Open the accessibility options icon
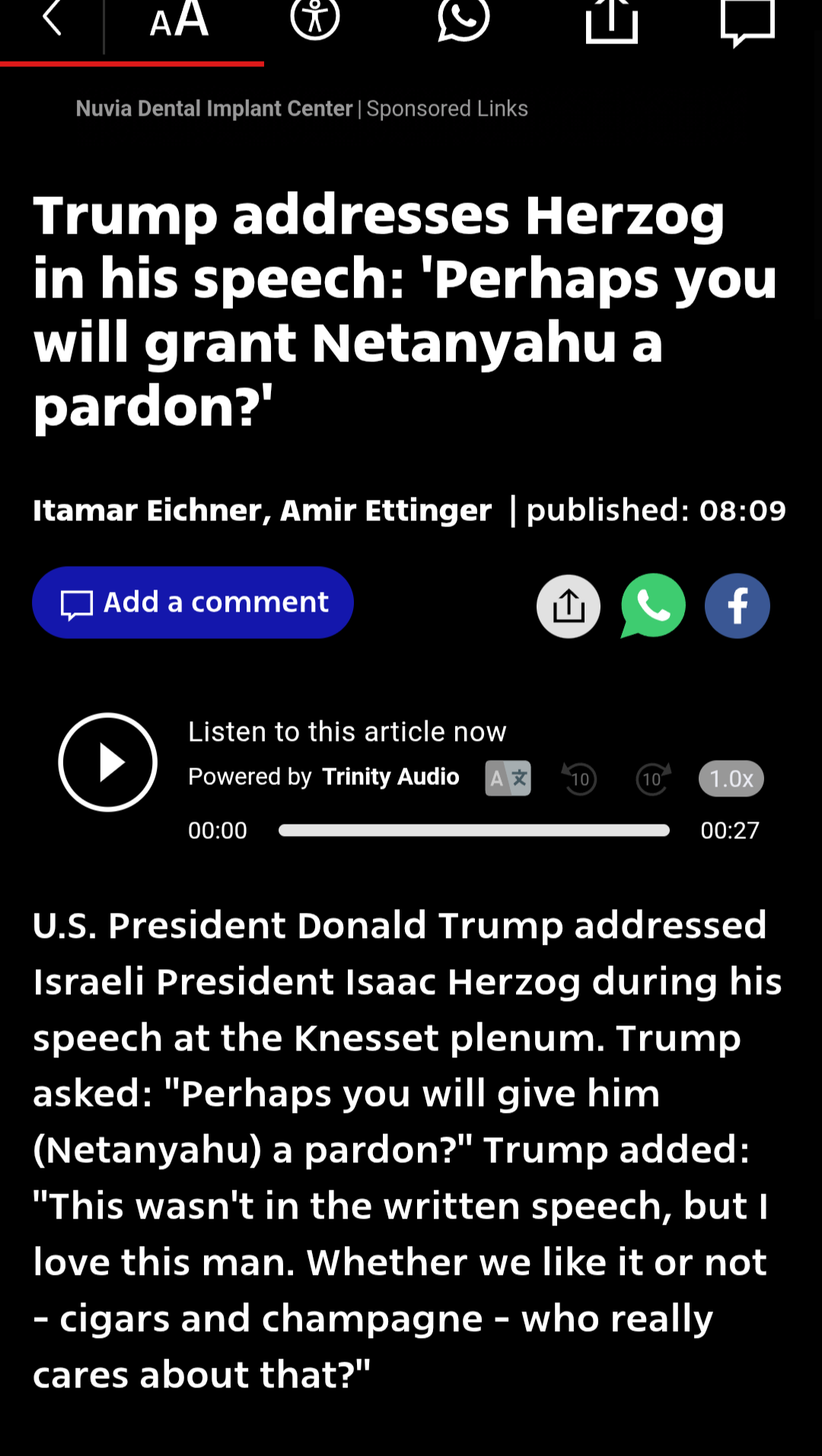822x1456 pixels. 314,18
